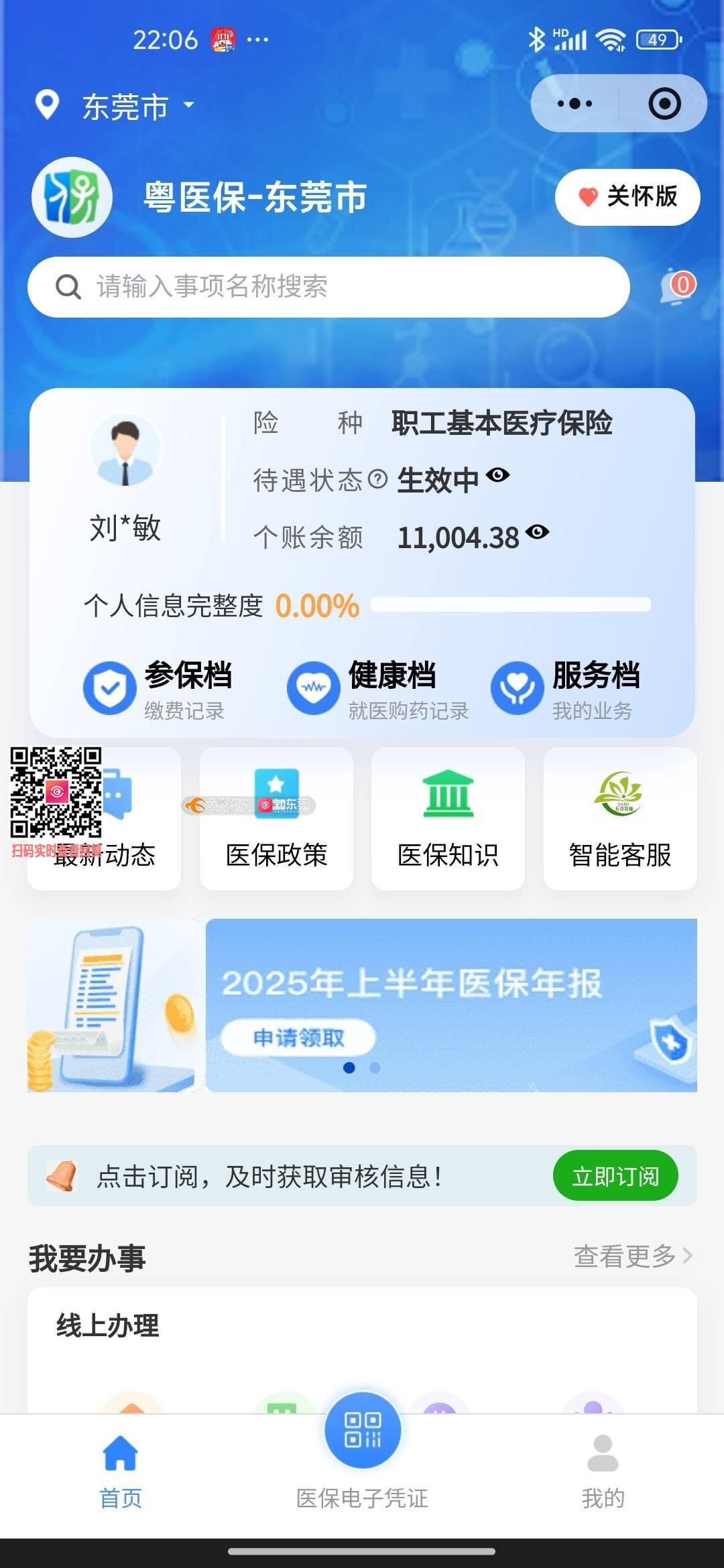Tap the 请输入事项名称搜索 search box
This screenshot has height=1568, width=724.
tap(328, 287)
